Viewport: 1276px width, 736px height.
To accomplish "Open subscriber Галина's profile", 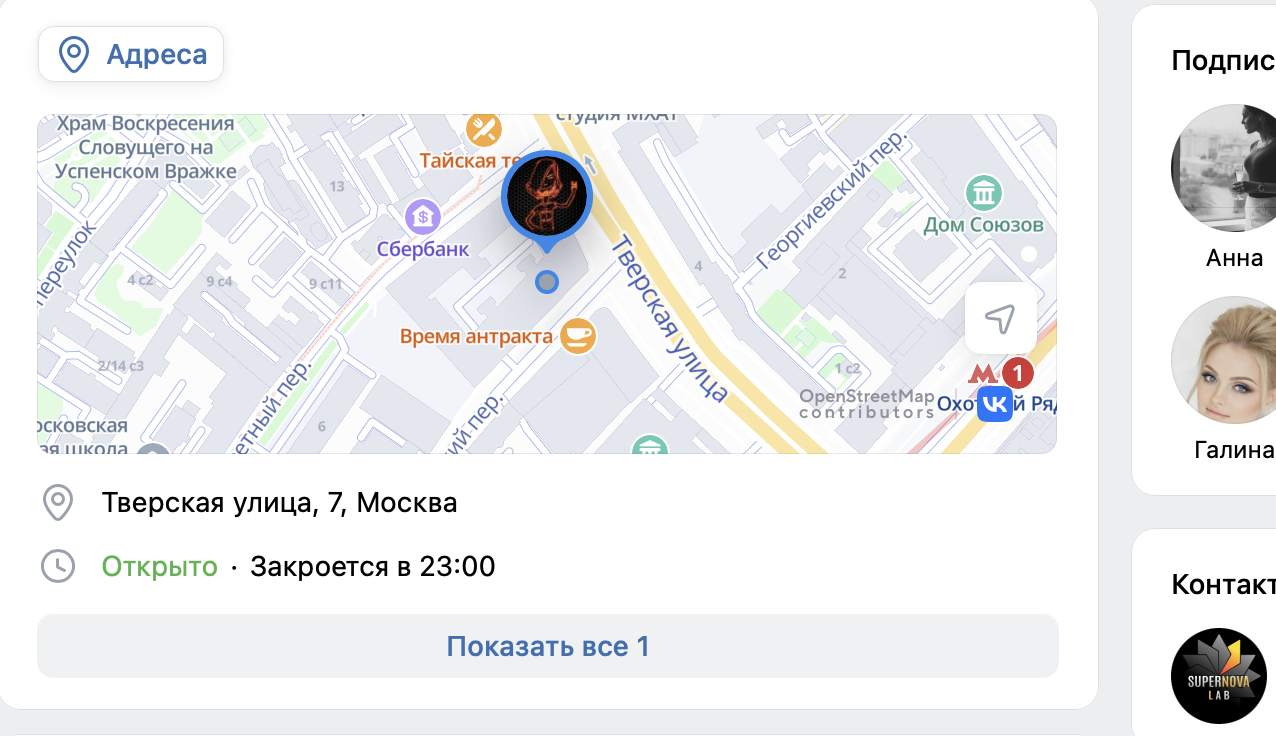I will click(1232, 360).
